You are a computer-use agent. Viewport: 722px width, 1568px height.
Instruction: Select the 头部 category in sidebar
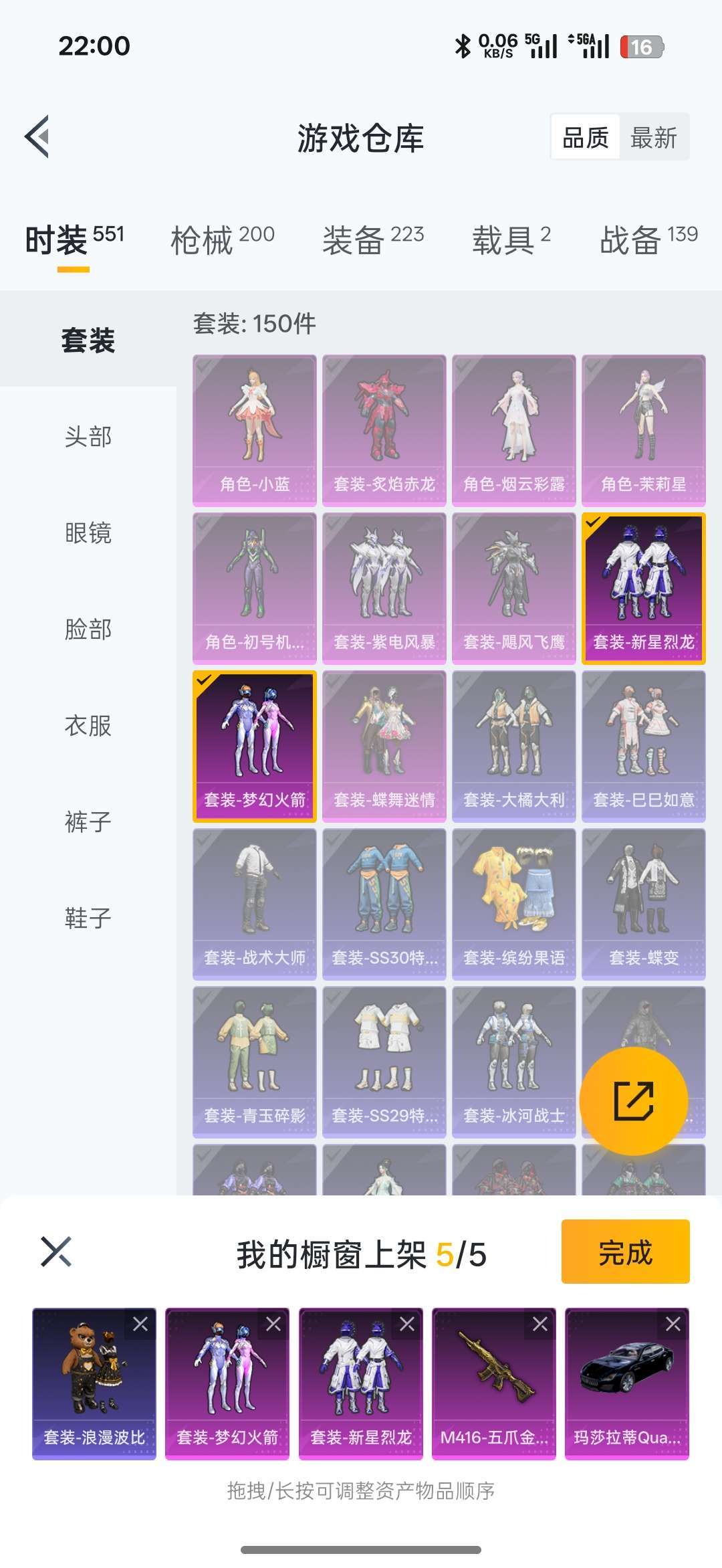pyautogui.click(x=88, y=437)
